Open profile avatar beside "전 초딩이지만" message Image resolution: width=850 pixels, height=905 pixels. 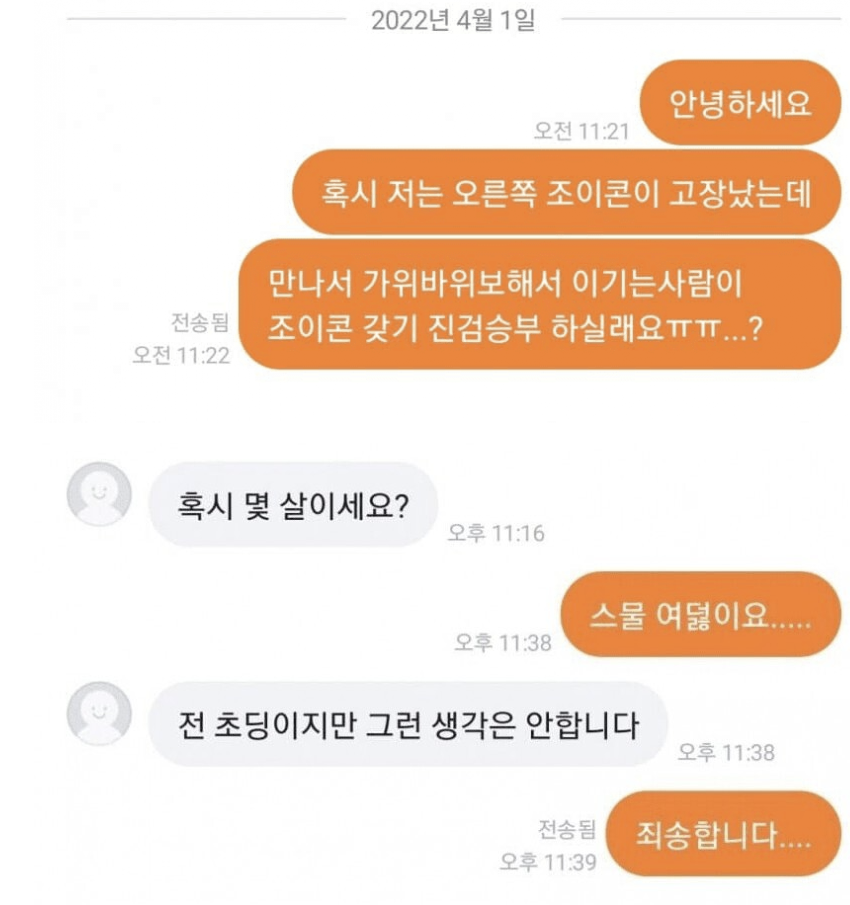click(99, 714)
